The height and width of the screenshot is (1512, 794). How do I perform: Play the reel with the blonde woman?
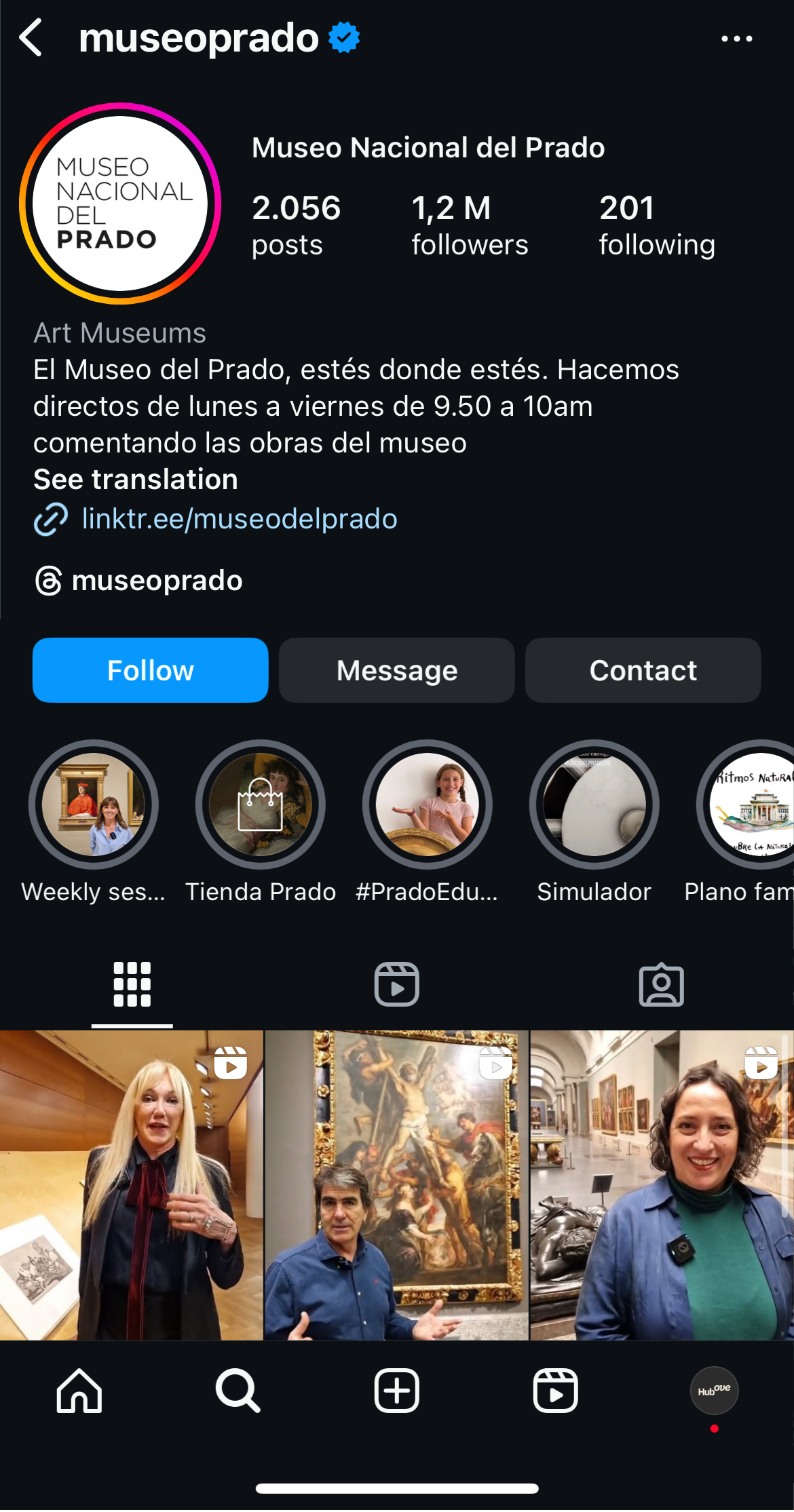(x=131, y=1185)
